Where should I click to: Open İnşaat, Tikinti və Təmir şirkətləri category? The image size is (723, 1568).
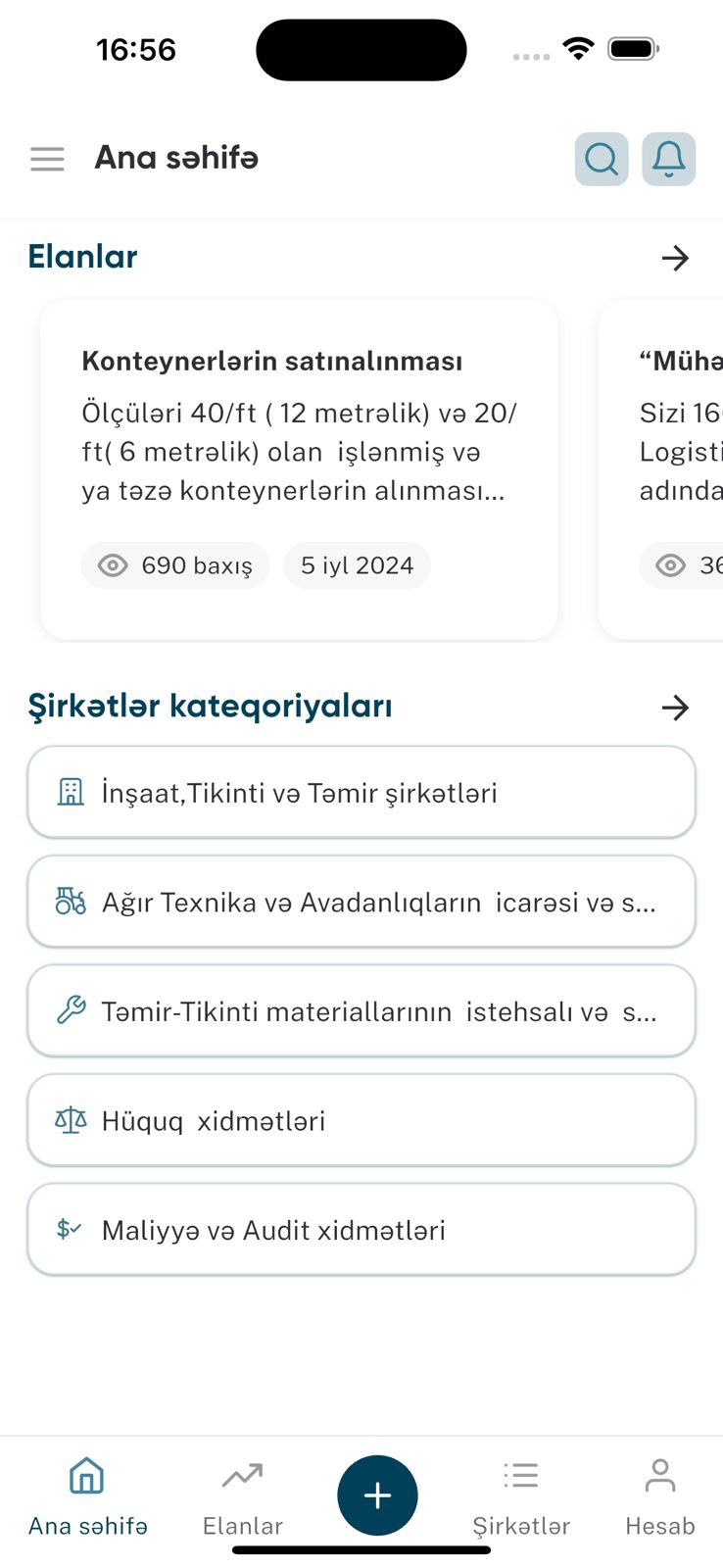coord(361,793)
